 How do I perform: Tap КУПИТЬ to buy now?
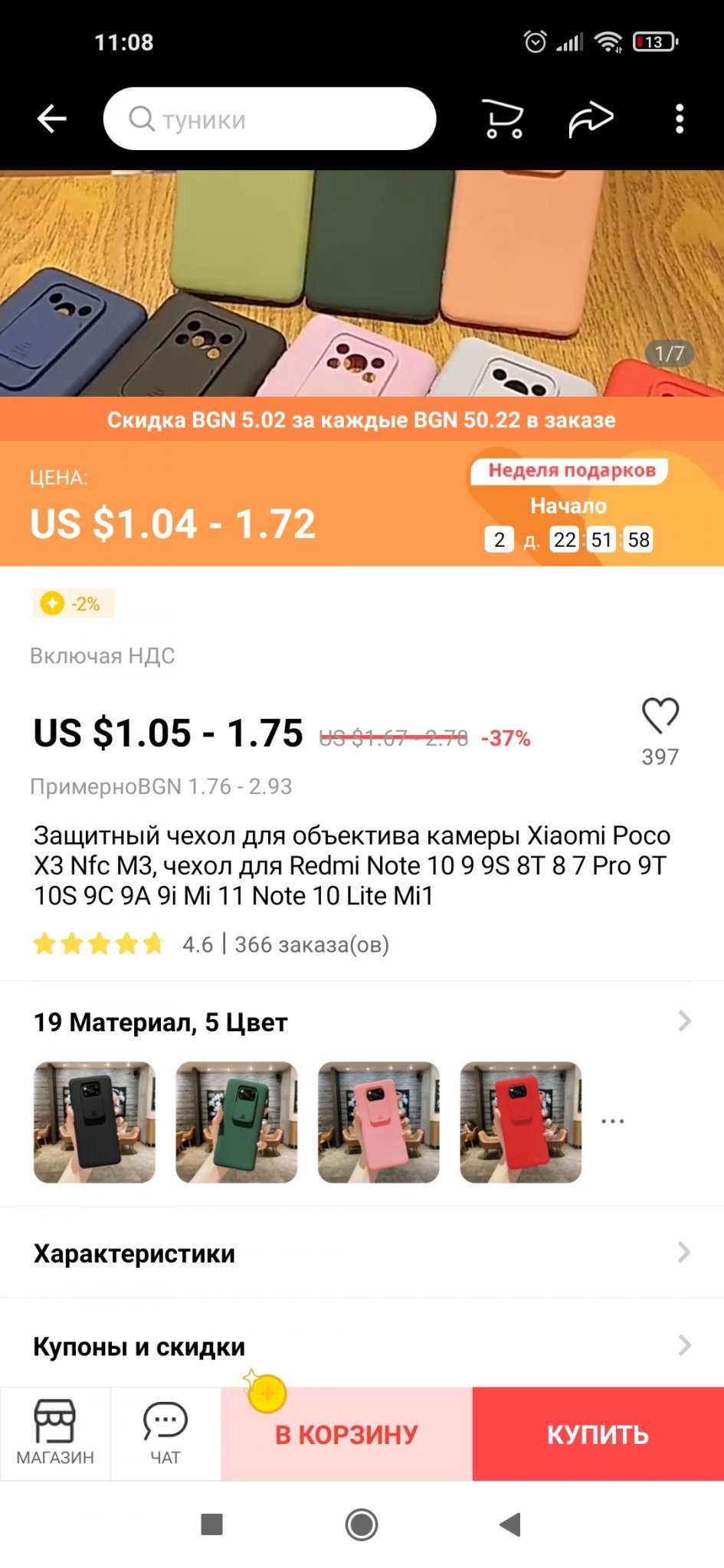598,1434
